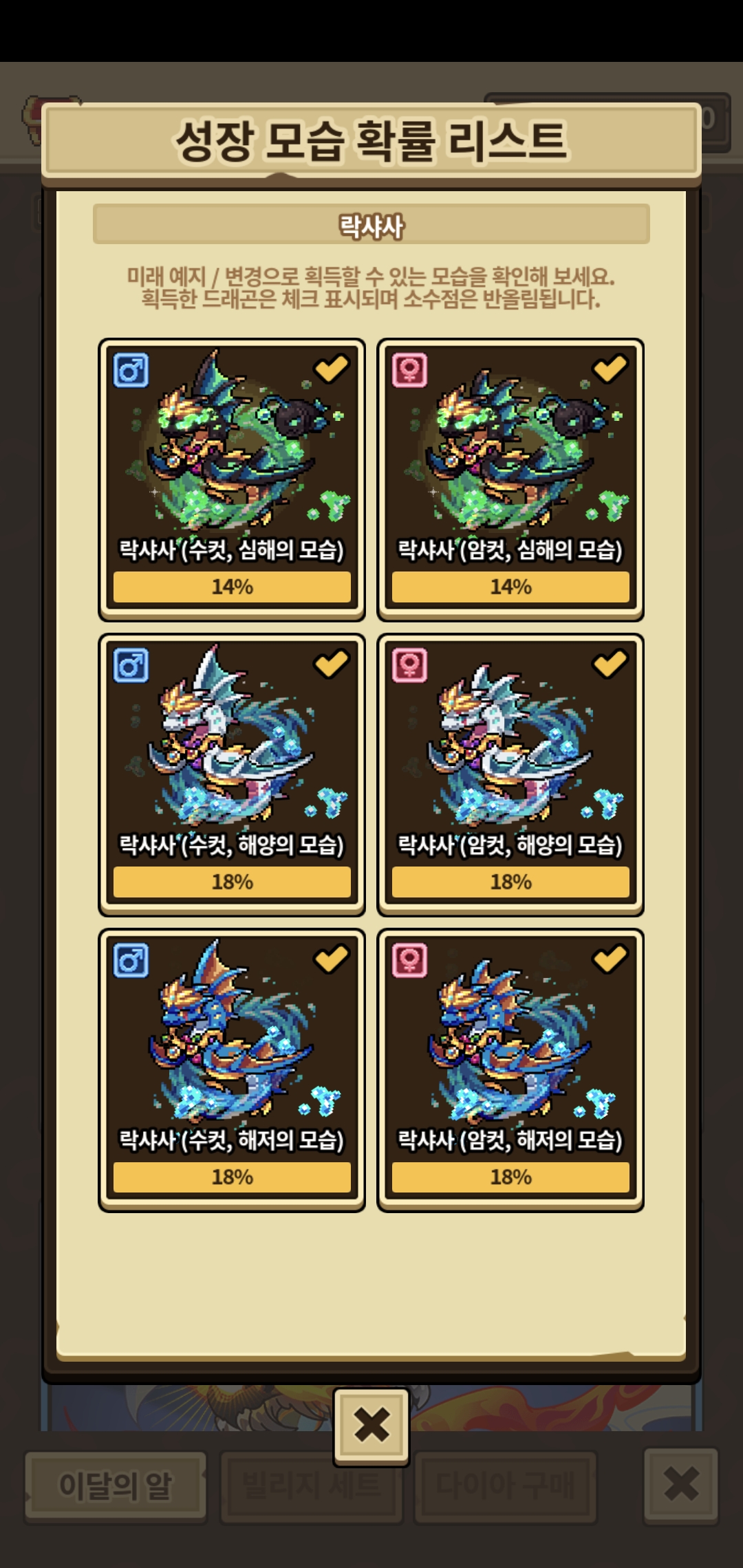743x1568 pixels.
Task: Close the growth form probability list popup
Action: 371,1424
